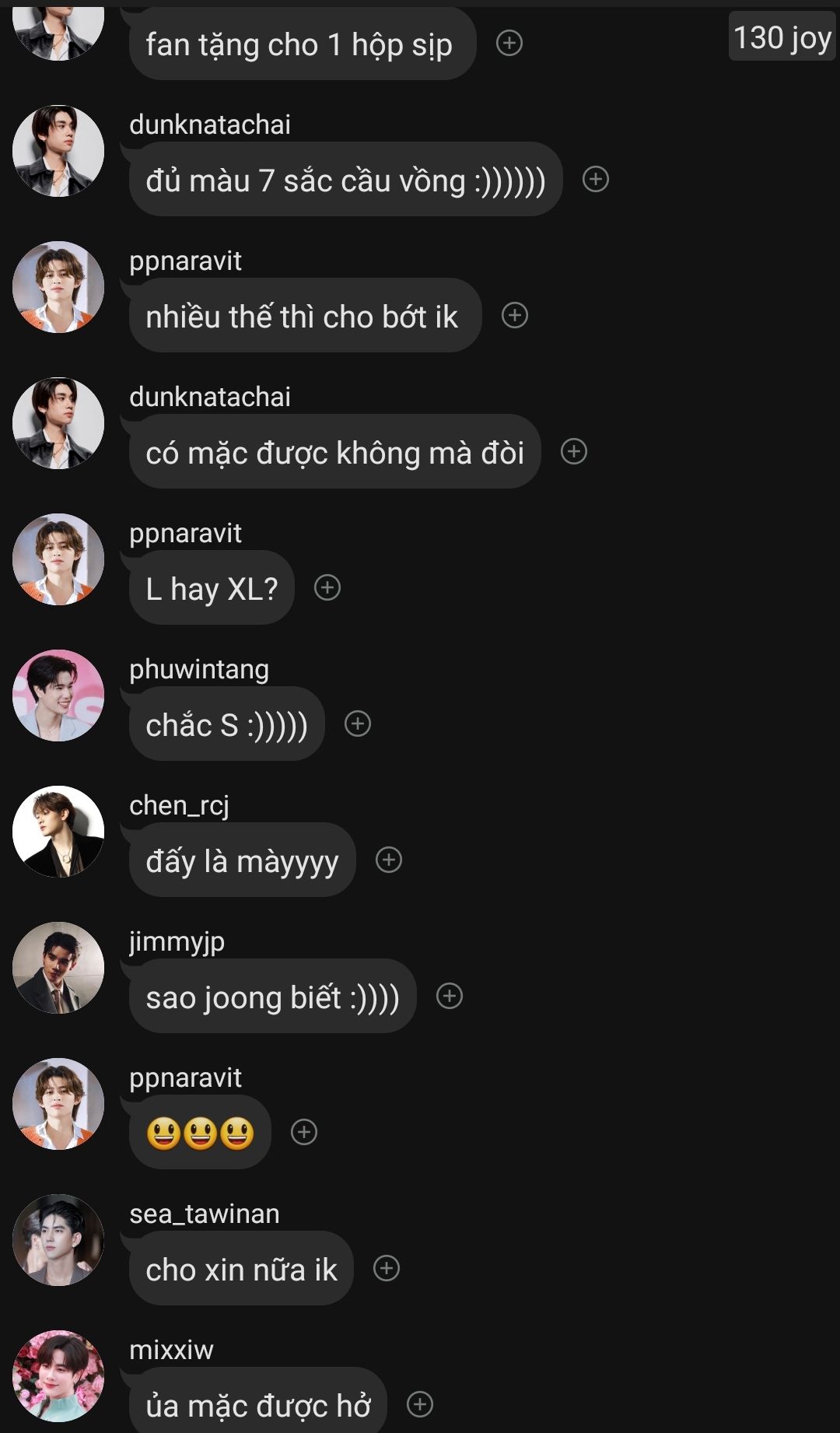Open mixxiw's avatar
The width and height of the screenshot is (840, 1433).
coord(58,1376)
